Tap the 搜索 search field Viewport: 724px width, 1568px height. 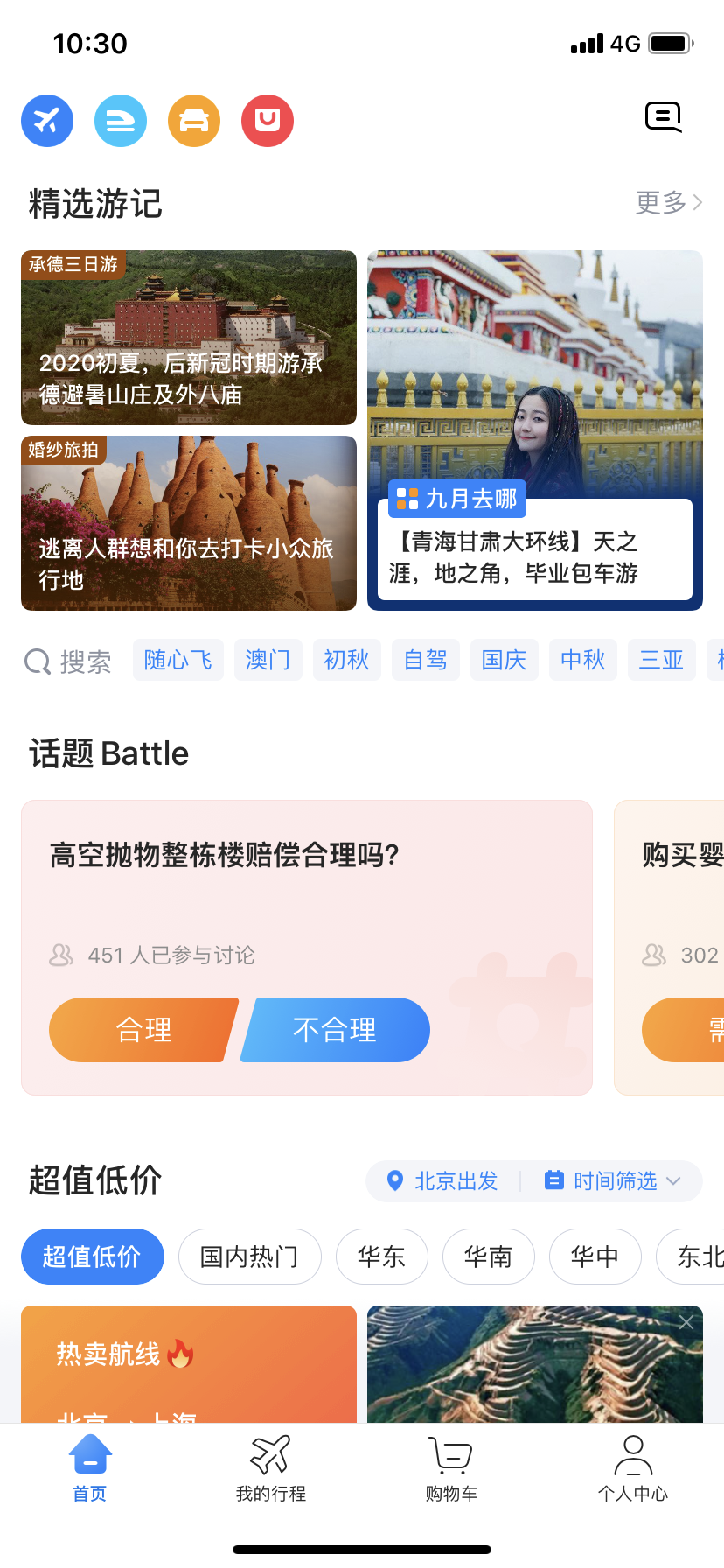(70, 661)
